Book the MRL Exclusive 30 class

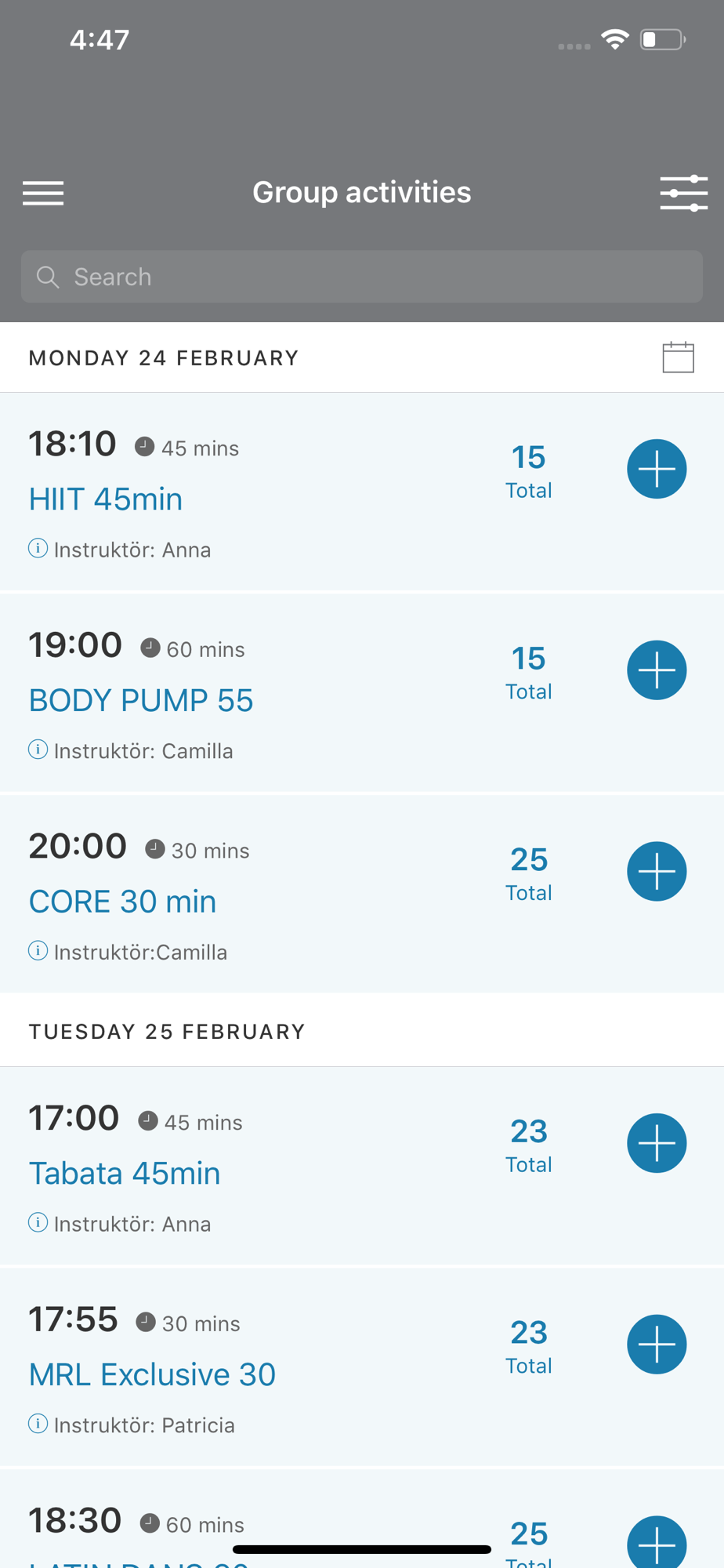coord(657,1345)
